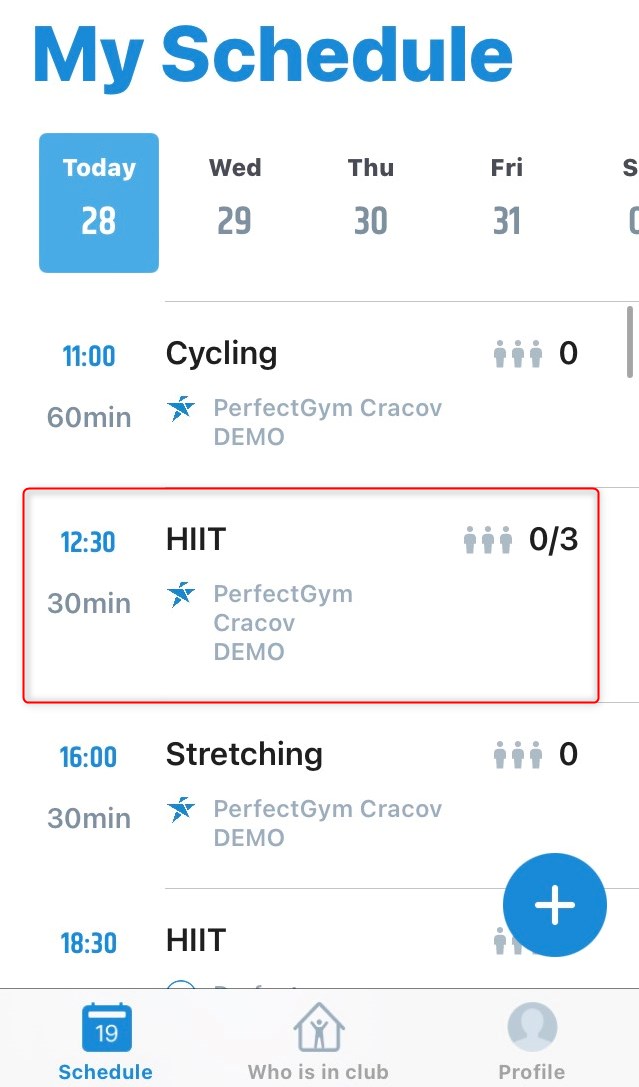Switch to Wed 29
639x1087 pixels.
click(235, 202)
